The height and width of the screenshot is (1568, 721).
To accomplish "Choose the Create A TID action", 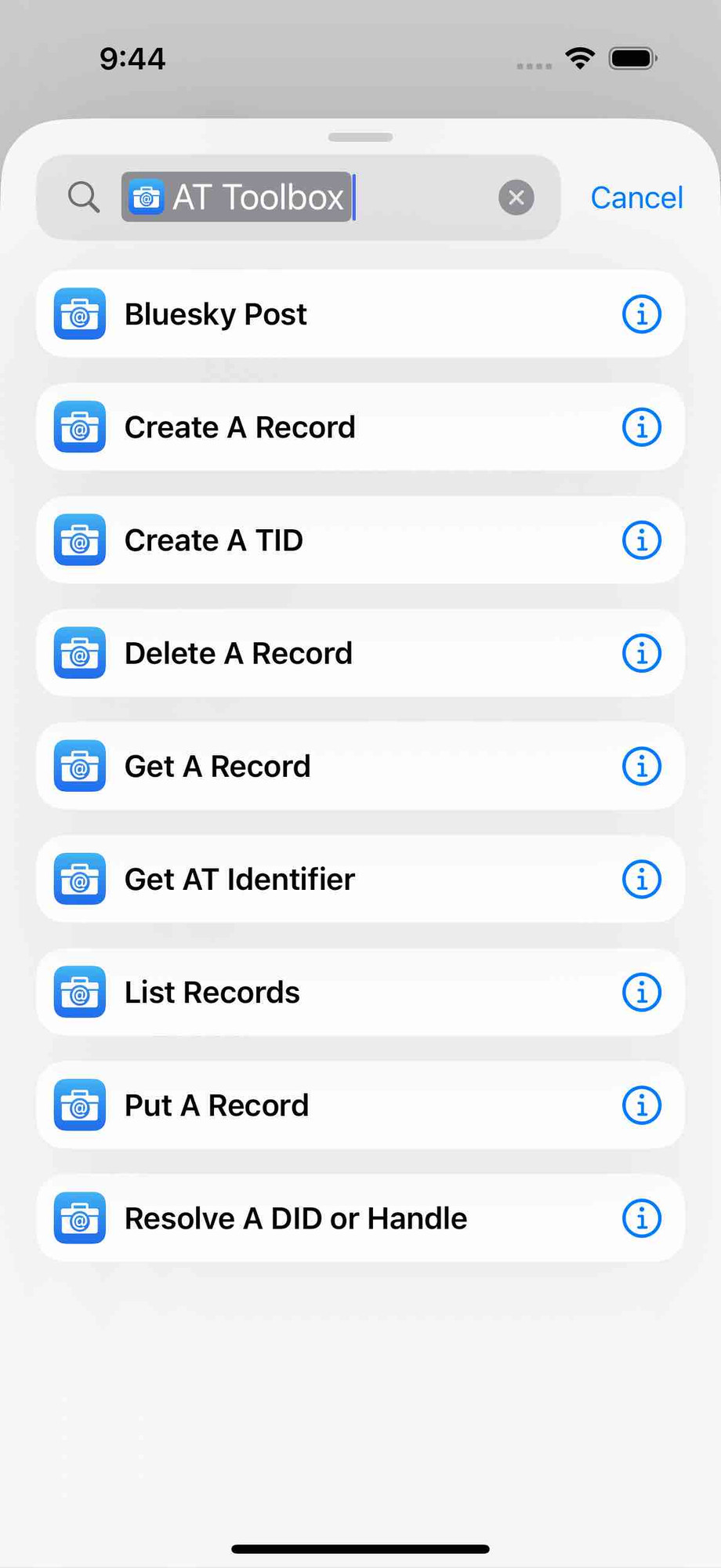I will [360, 540].
